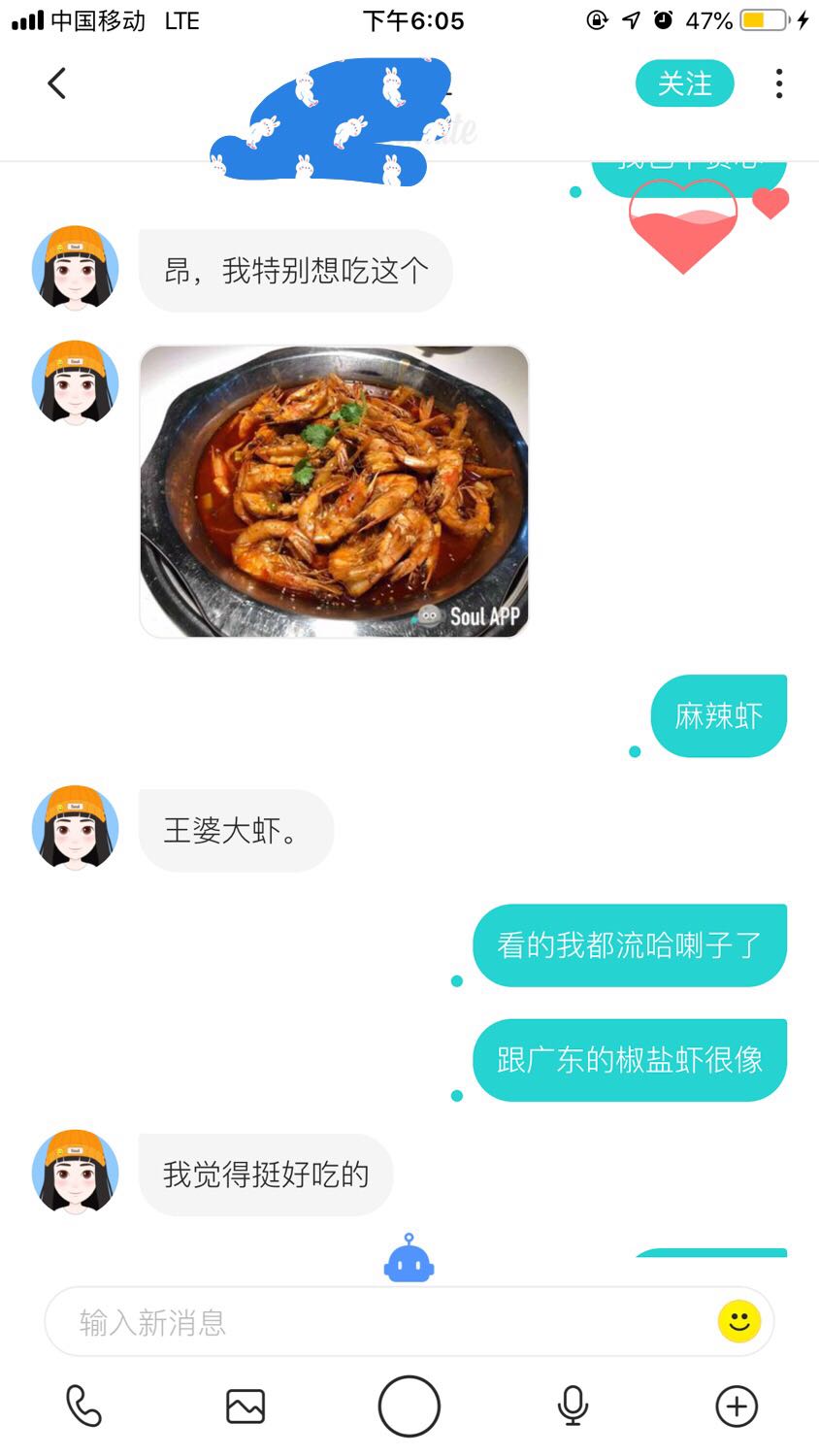Tap the pink heart meter icon
Image resolution: width=819 pixels, height=1456 pixels.
coord(683,228)
